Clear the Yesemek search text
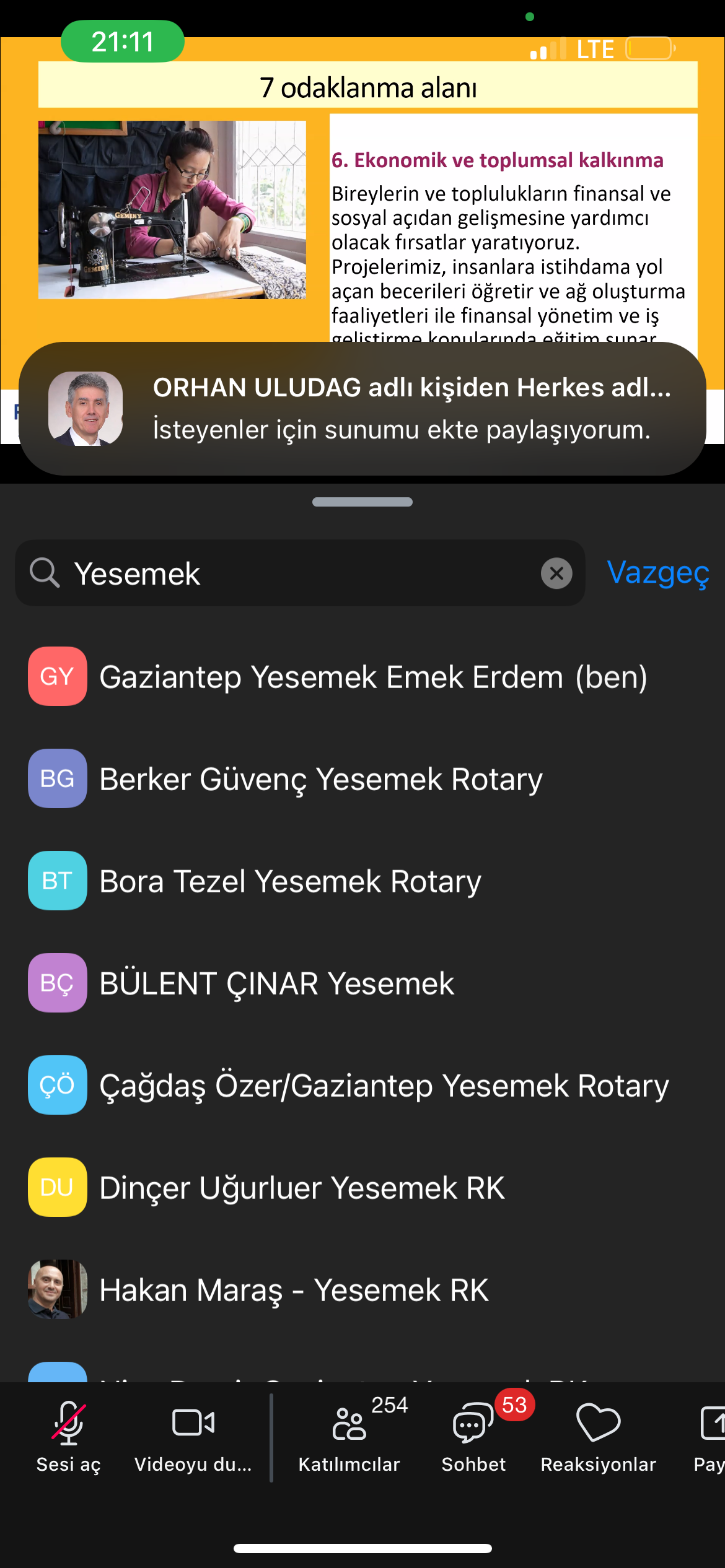725x1568 pixels. click(556, 573)
